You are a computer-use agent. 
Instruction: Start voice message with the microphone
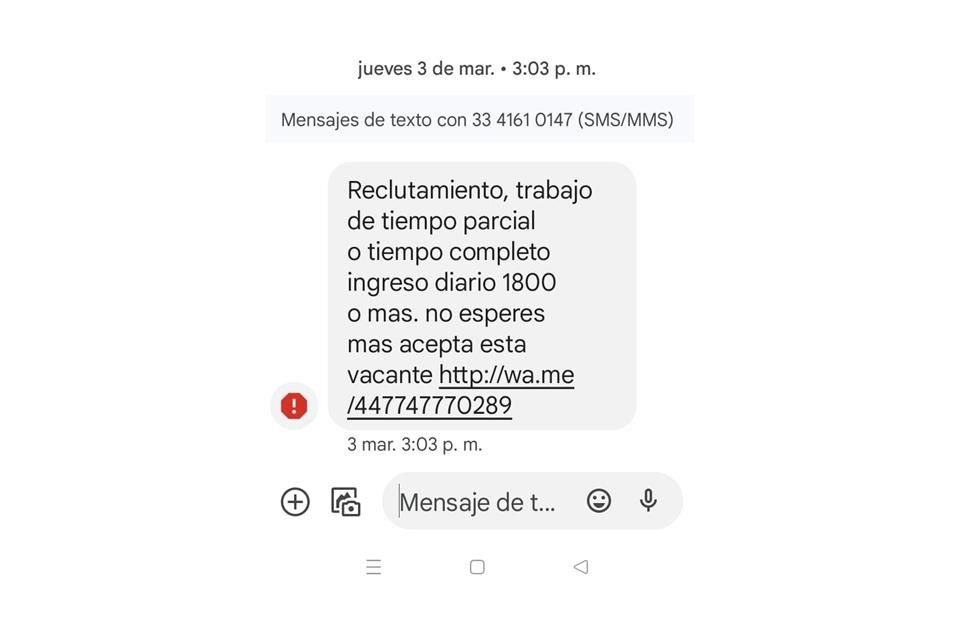648,500
